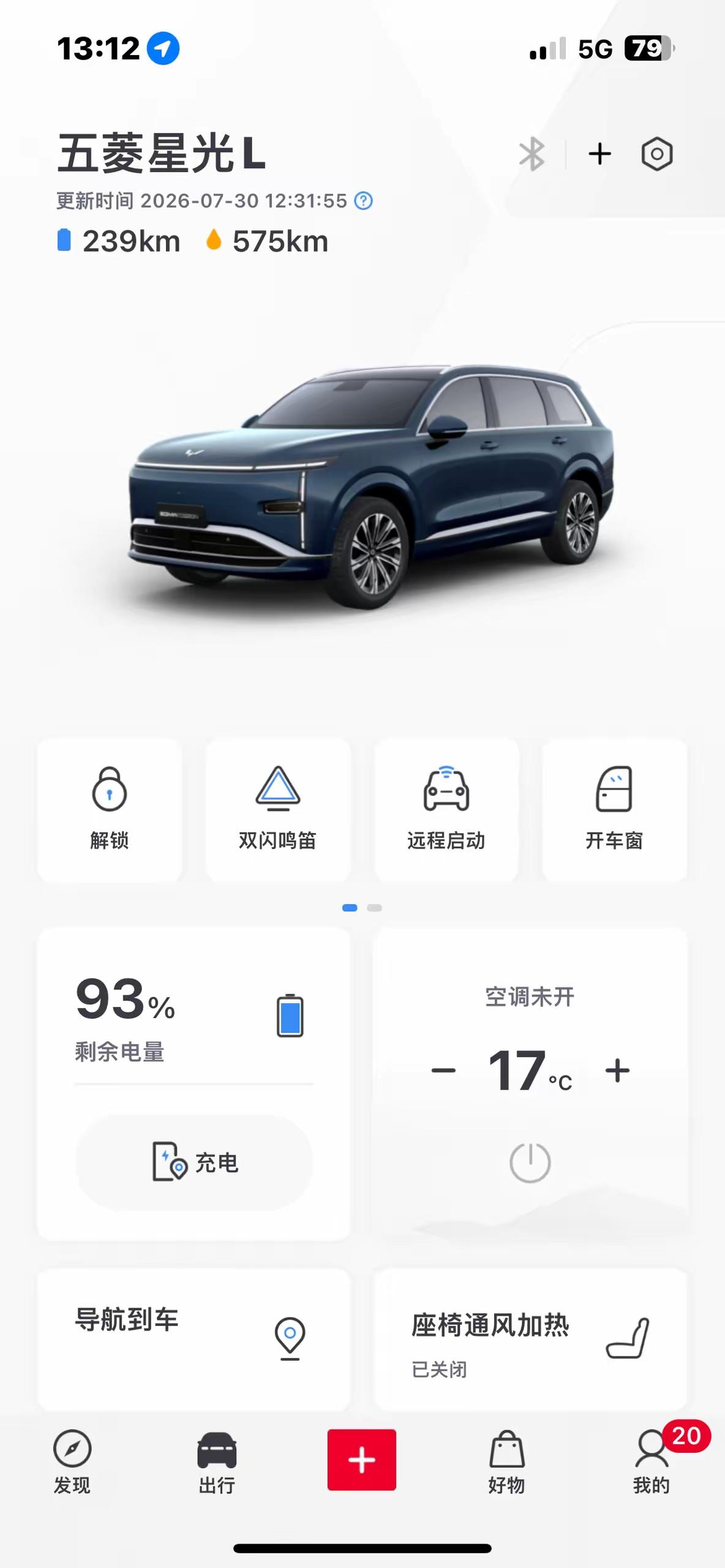Screen dimensions: 725x1568
Task: Turn on the air conditioner power button
Action: tap(530, 1163)
